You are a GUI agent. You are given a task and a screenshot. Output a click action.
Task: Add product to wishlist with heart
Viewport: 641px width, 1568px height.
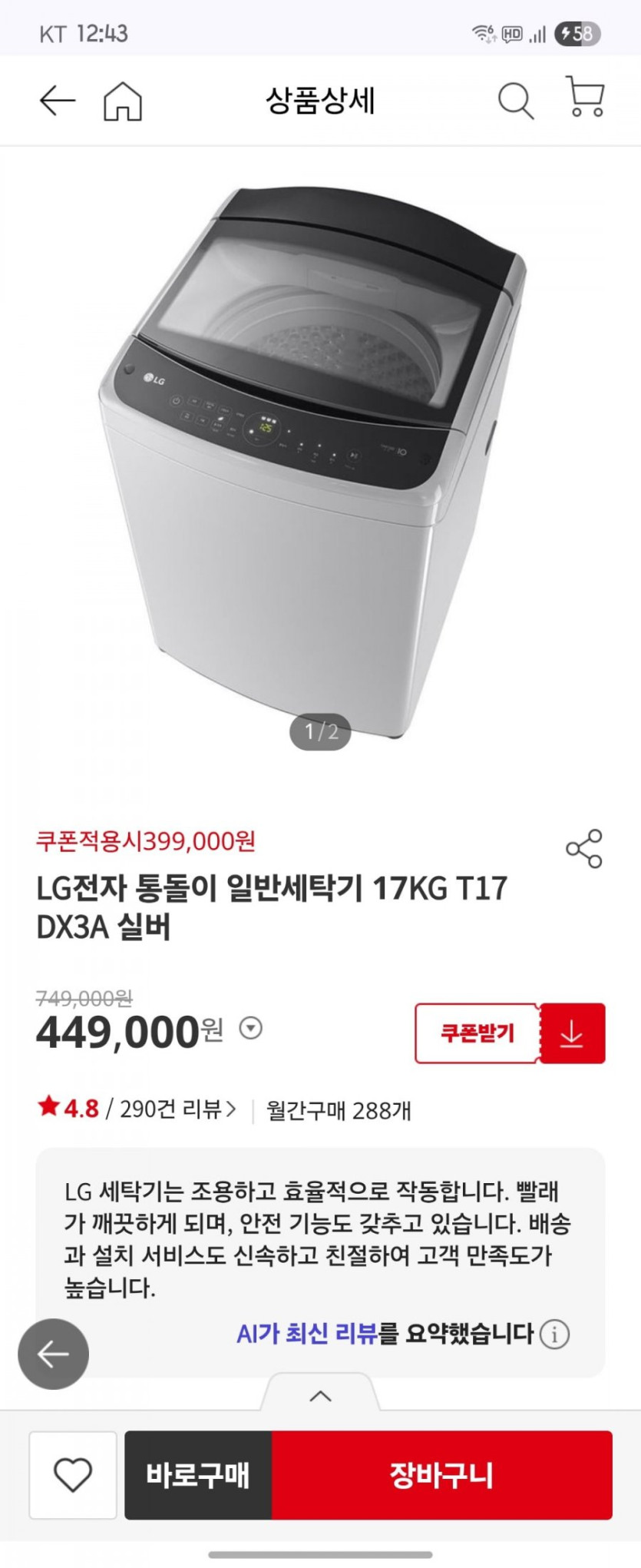[x=73, y=1475]
